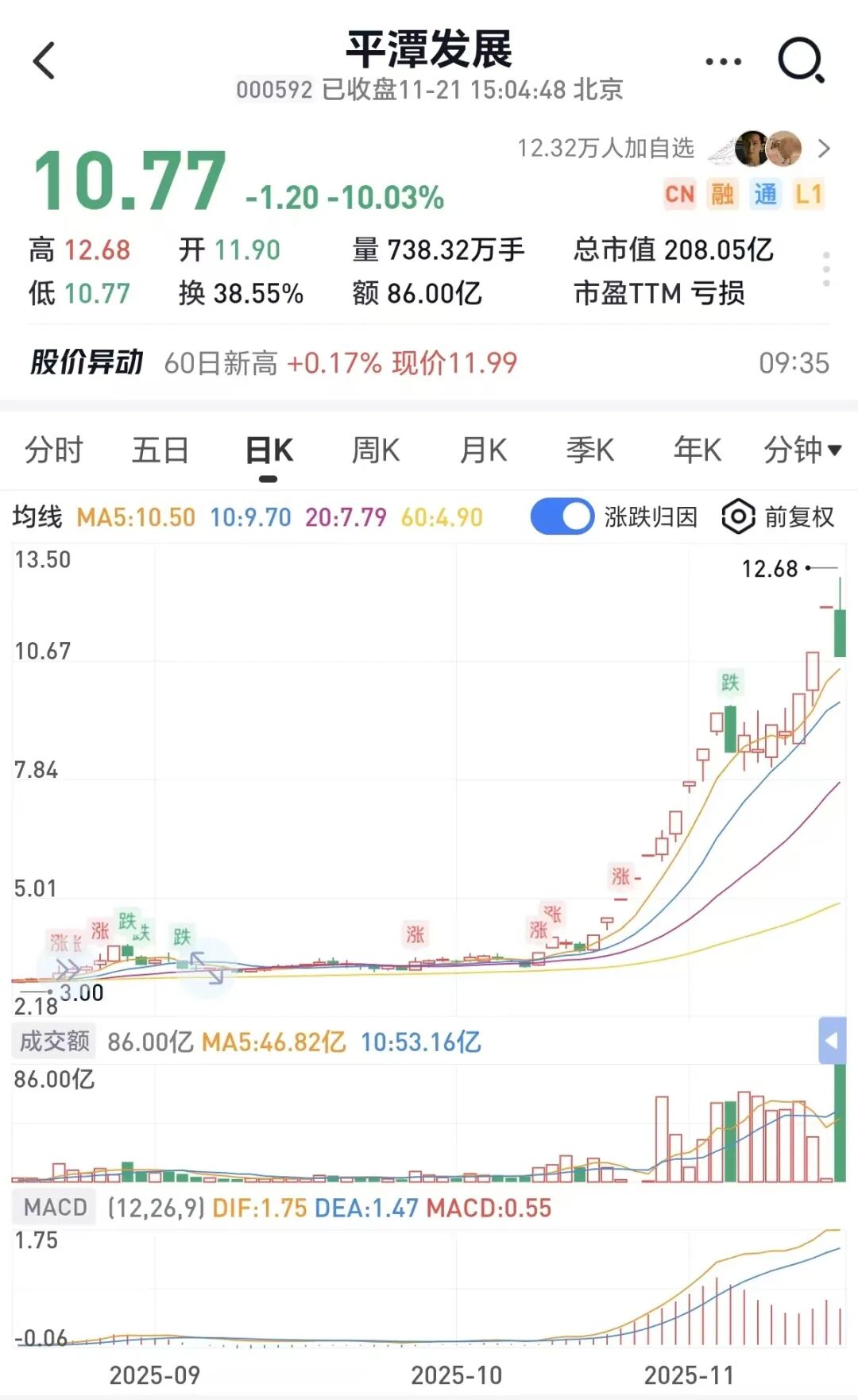Viewport: 858px width, 1400px height.
Task: Open 前复权 adjustment settings
Action: click(x=778, y=517)
